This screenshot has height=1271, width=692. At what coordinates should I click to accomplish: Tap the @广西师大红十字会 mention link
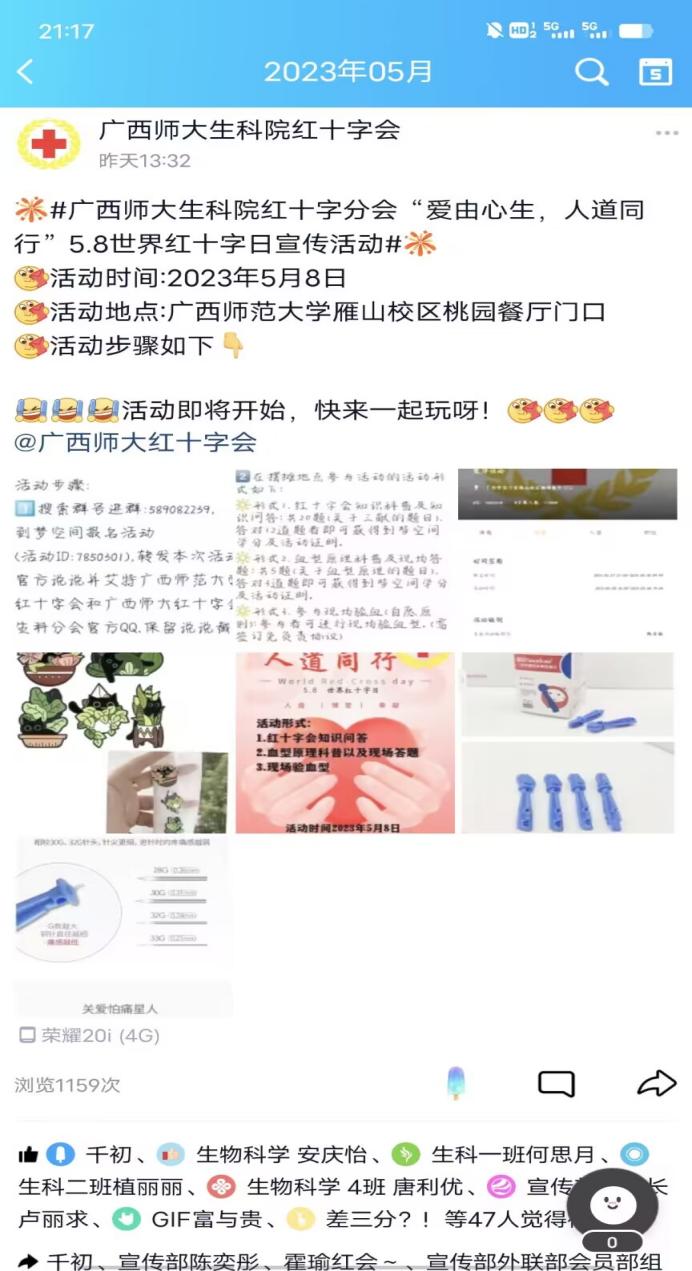[x=135, y=442]
